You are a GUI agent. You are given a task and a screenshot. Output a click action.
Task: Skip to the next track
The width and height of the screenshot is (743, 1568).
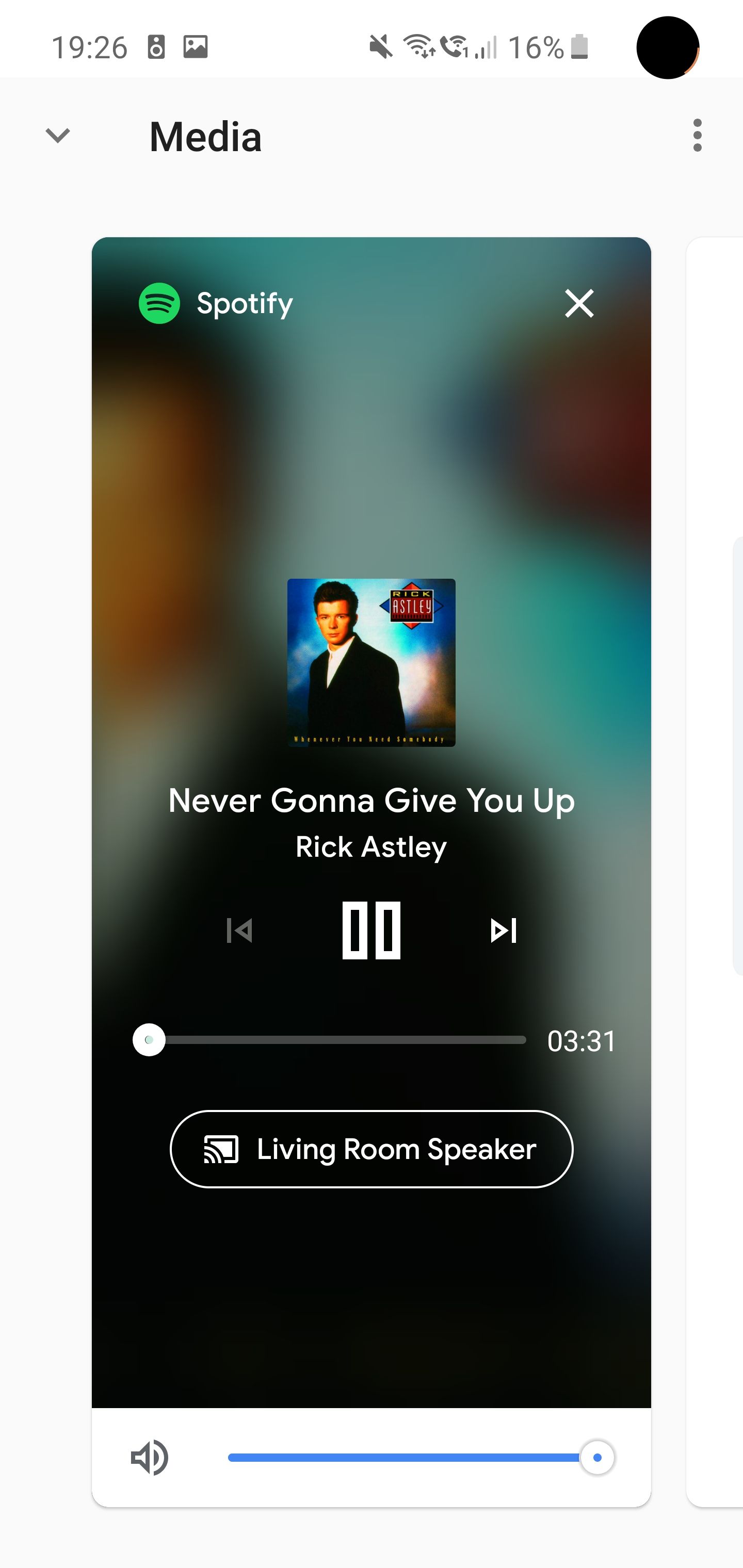point(504,930)
